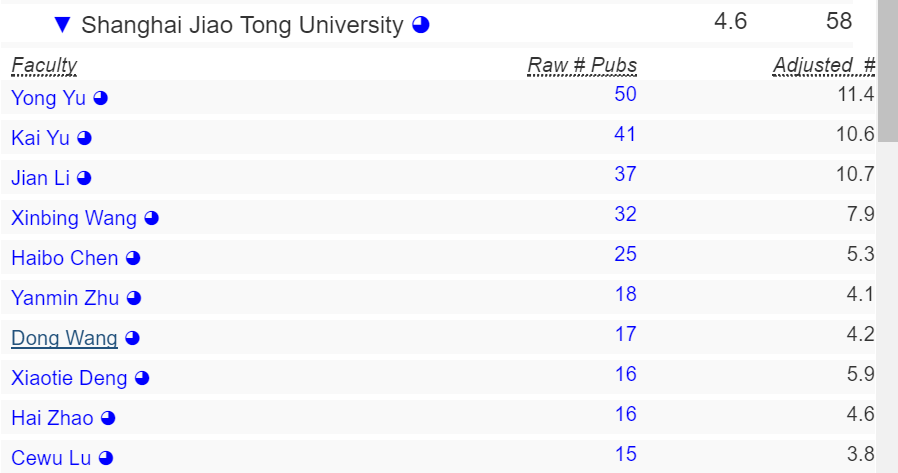
Task: Open Jian Li's faculty page
Action: [41, 178]
